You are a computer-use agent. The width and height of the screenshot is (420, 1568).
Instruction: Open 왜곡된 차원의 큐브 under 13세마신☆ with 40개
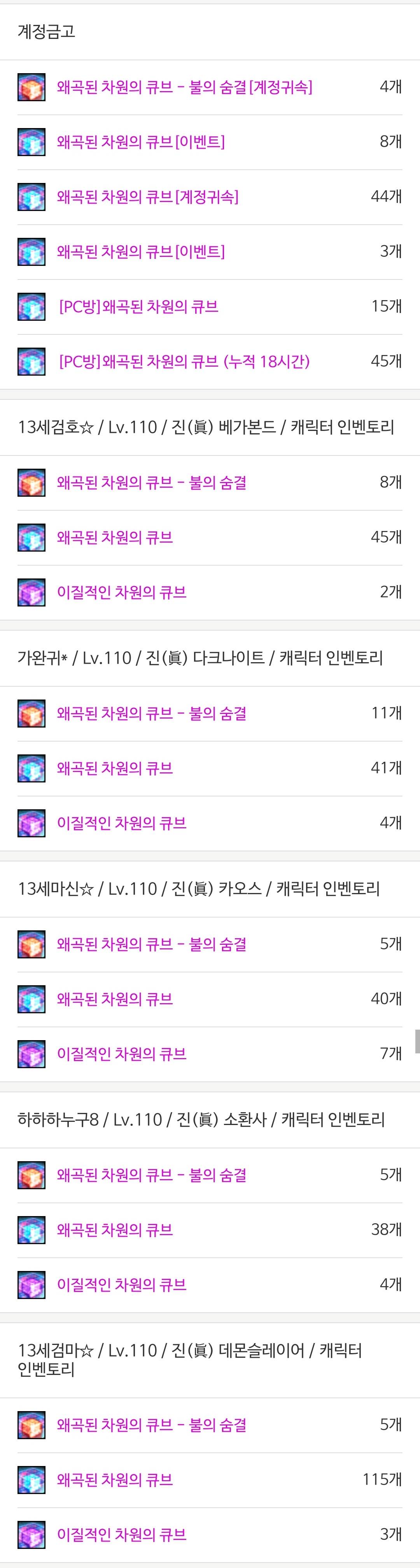(x=115, y=998)
